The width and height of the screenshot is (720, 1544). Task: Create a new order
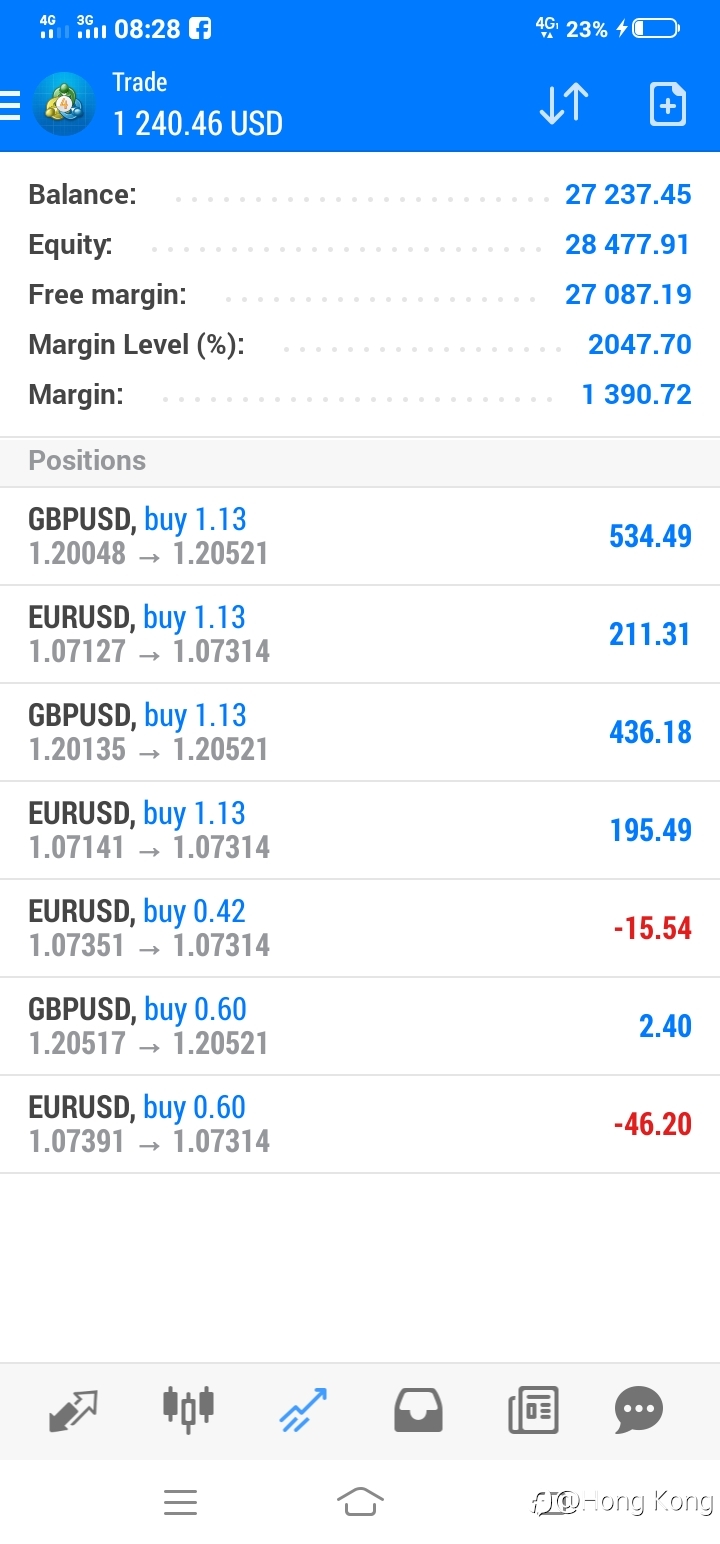point(667,104)
